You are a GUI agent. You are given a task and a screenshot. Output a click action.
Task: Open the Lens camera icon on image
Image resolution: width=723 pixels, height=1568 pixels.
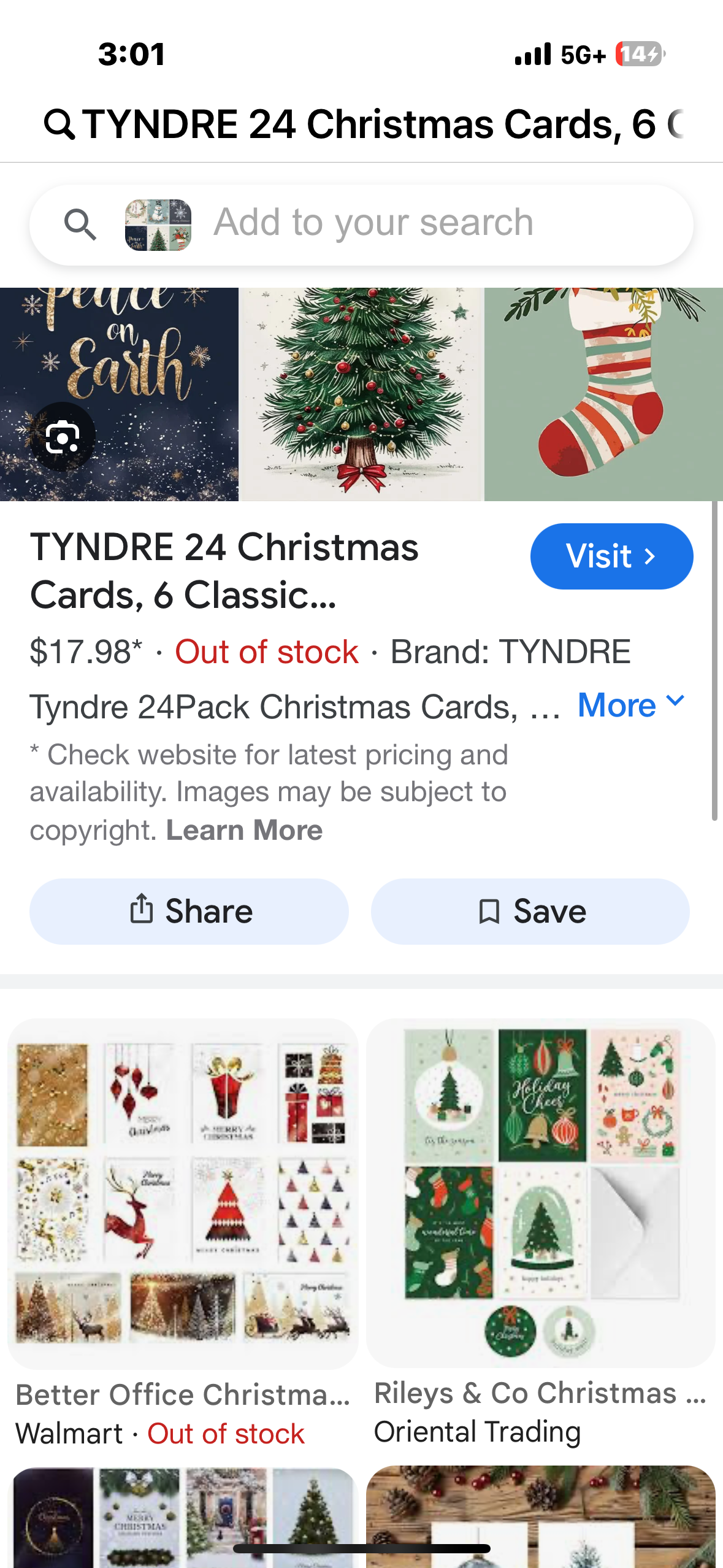(63, 437)
